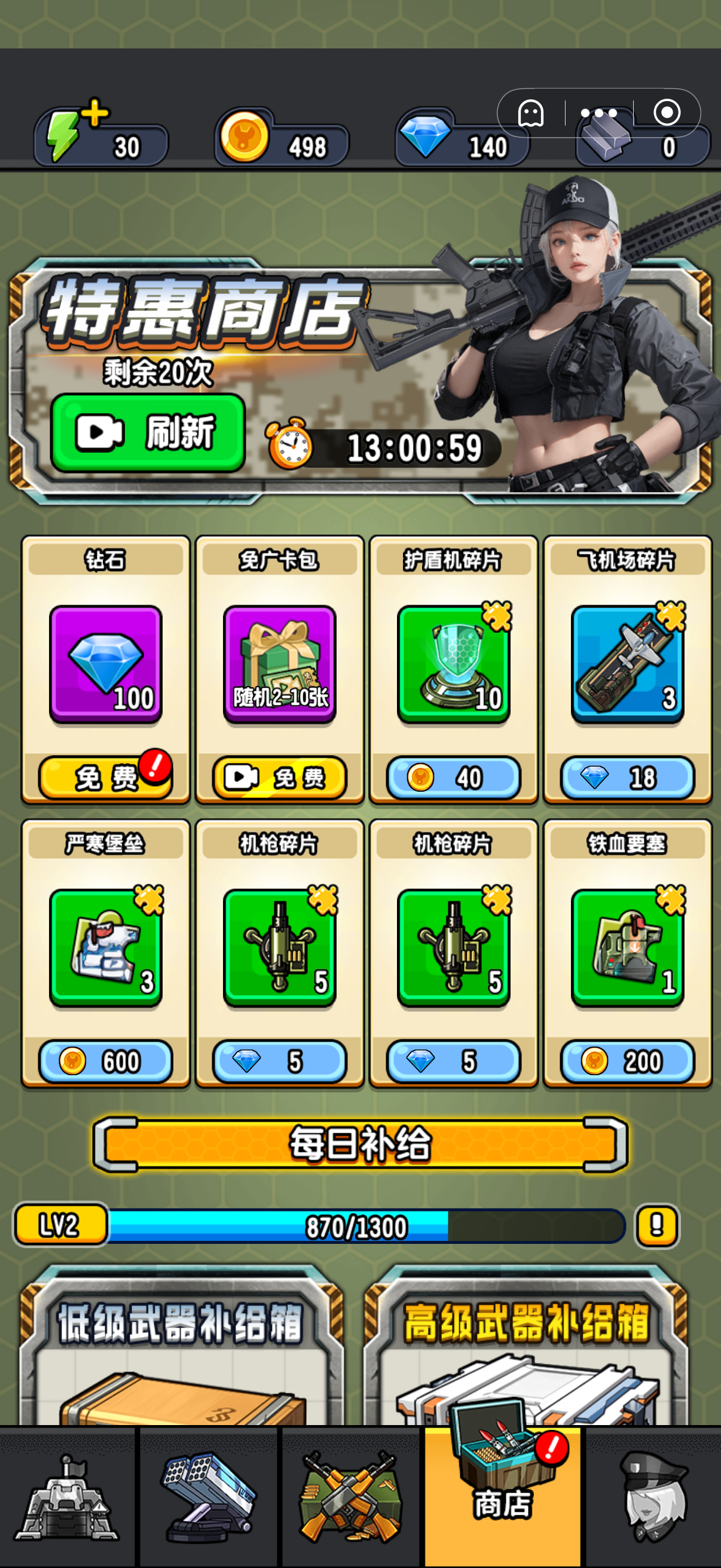
Task: Open the level info exclamation button
Action: 656,1225
